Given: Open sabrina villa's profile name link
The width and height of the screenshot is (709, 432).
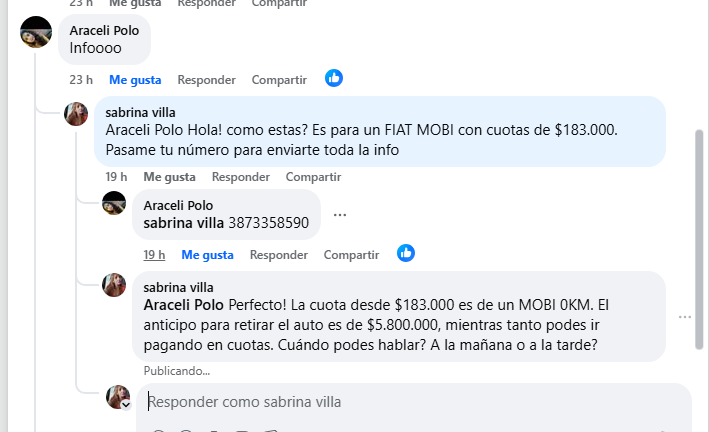Looking at the screenshot, I should tap(139, 113).
